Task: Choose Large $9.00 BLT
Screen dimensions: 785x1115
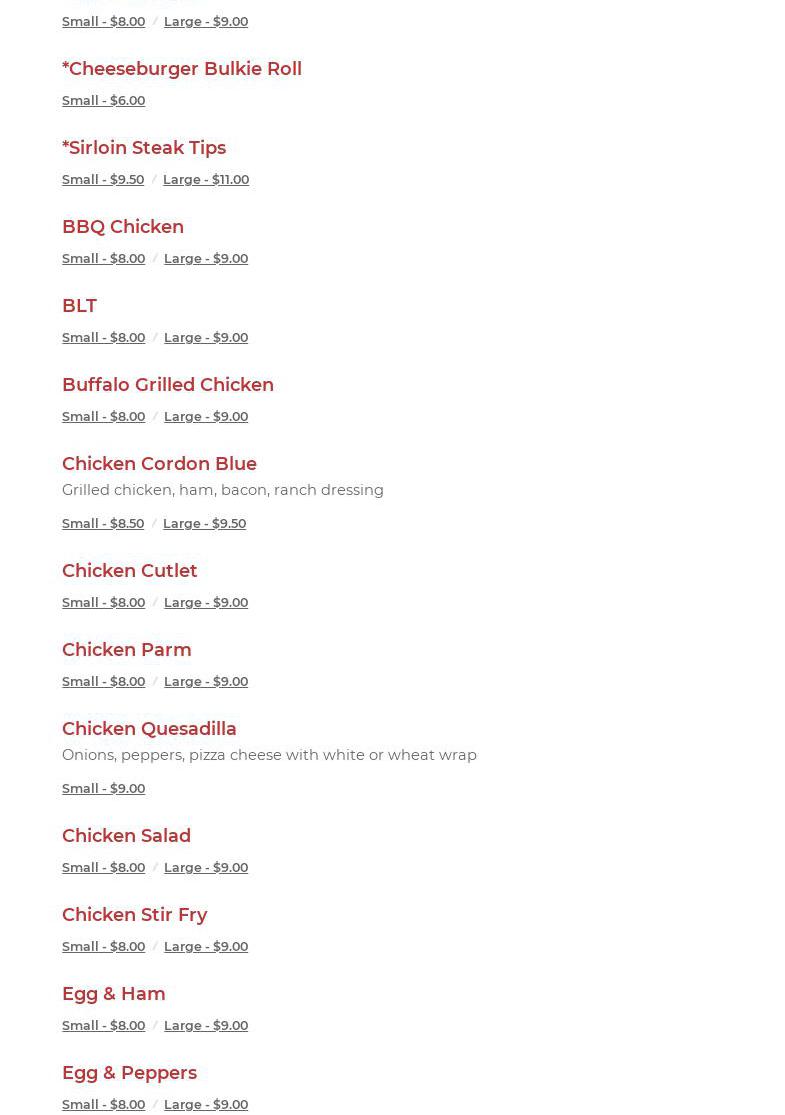Action: point(206,337)
